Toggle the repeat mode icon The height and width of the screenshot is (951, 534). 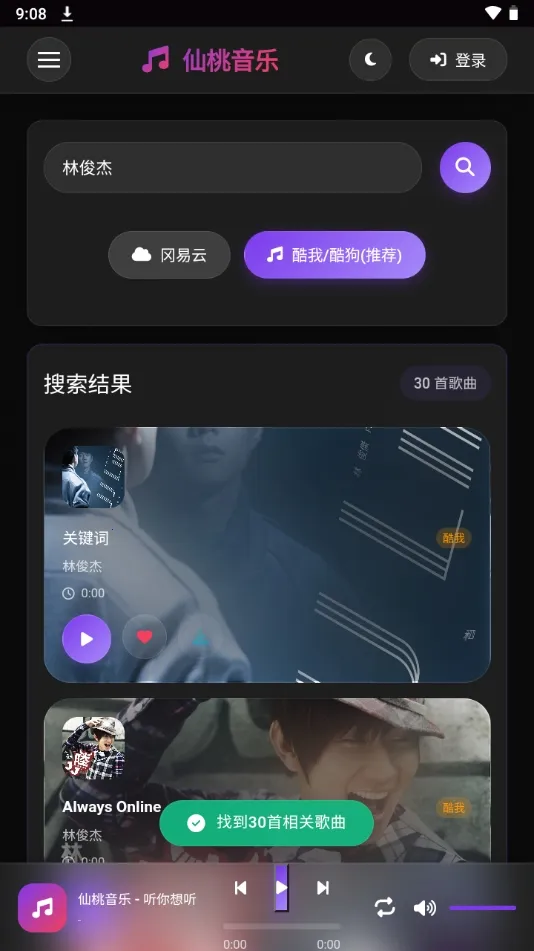[385, 907]
